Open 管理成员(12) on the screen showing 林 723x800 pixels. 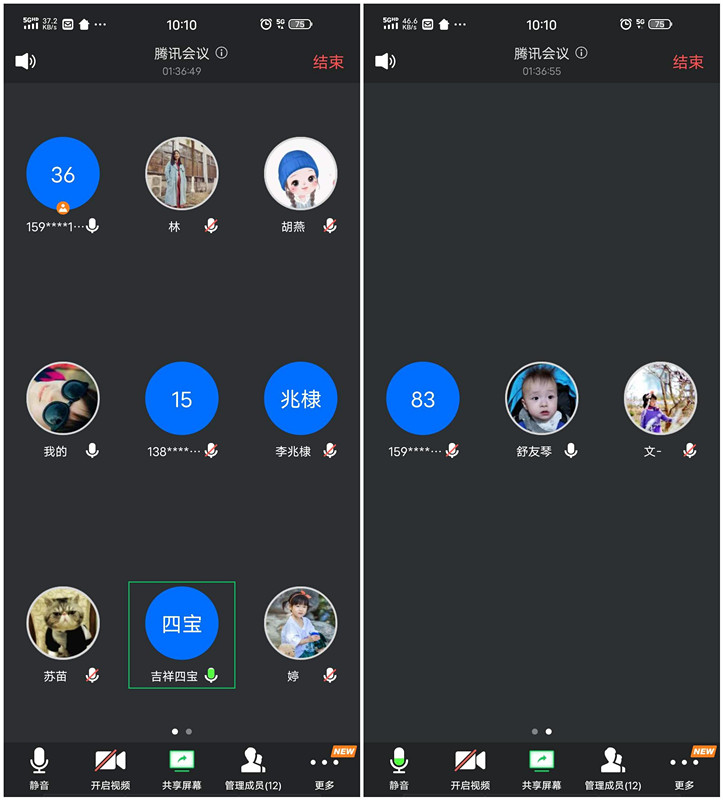pos(253,769)
